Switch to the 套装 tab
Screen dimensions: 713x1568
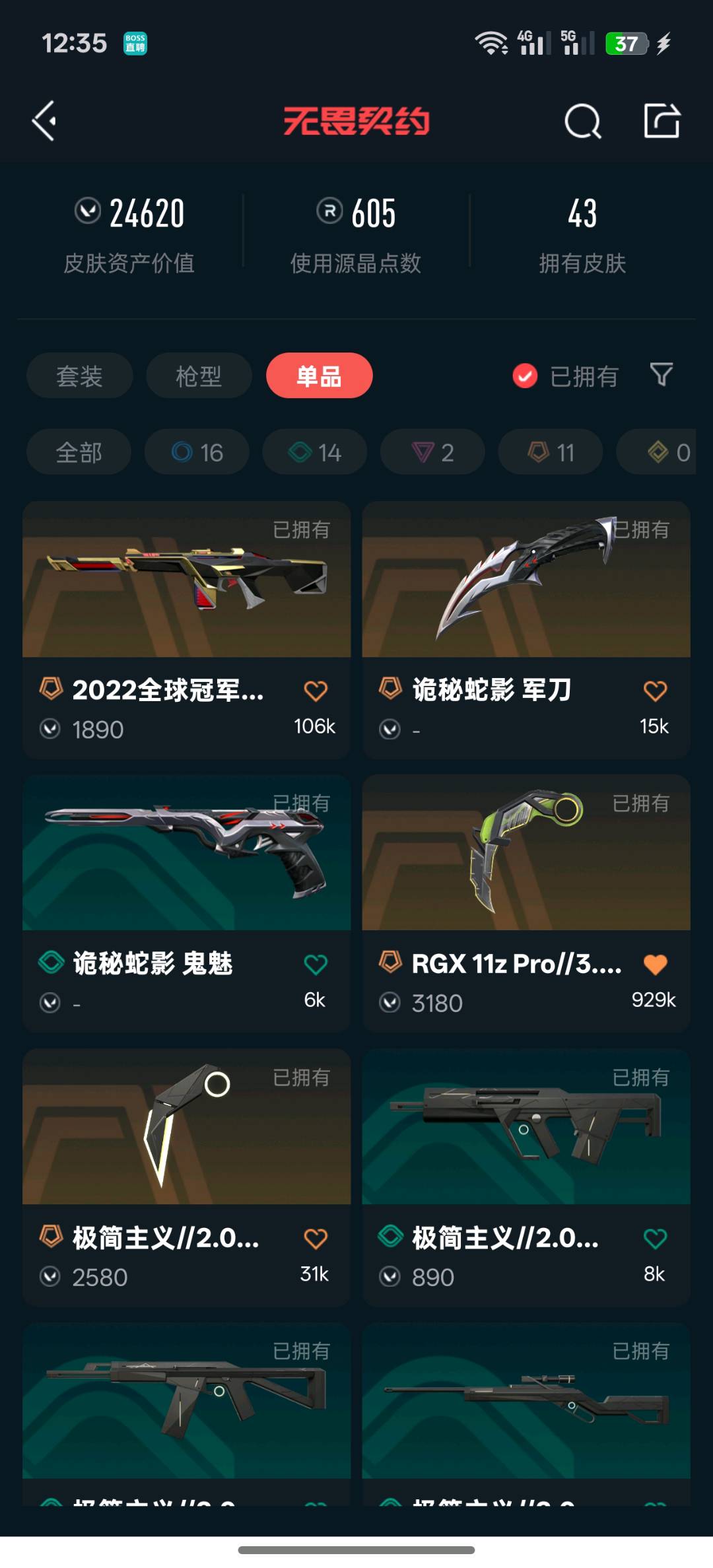click(79, 376)
